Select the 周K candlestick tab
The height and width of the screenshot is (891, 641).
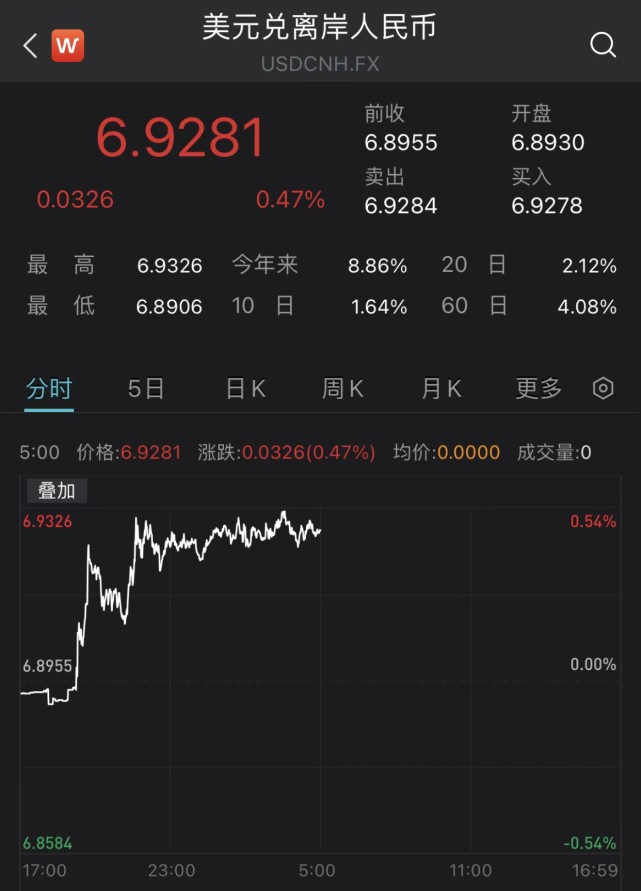click(342, 389)
